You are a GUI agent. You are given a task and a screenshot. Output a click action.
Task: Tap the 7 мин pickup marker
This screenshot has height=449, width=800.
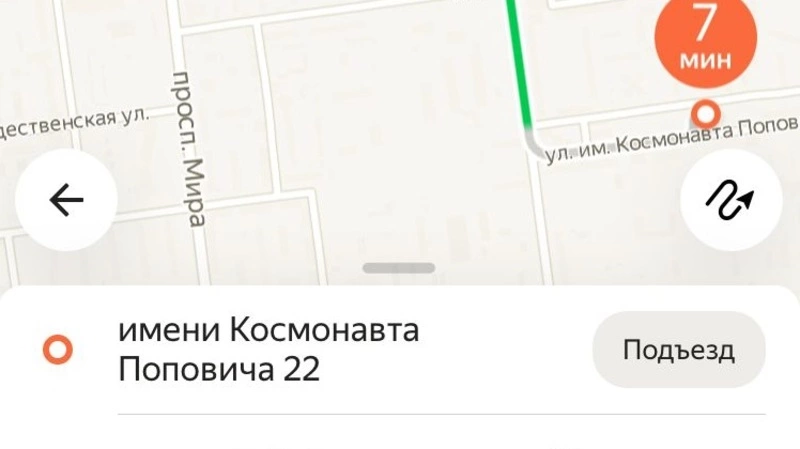[706, 38]
